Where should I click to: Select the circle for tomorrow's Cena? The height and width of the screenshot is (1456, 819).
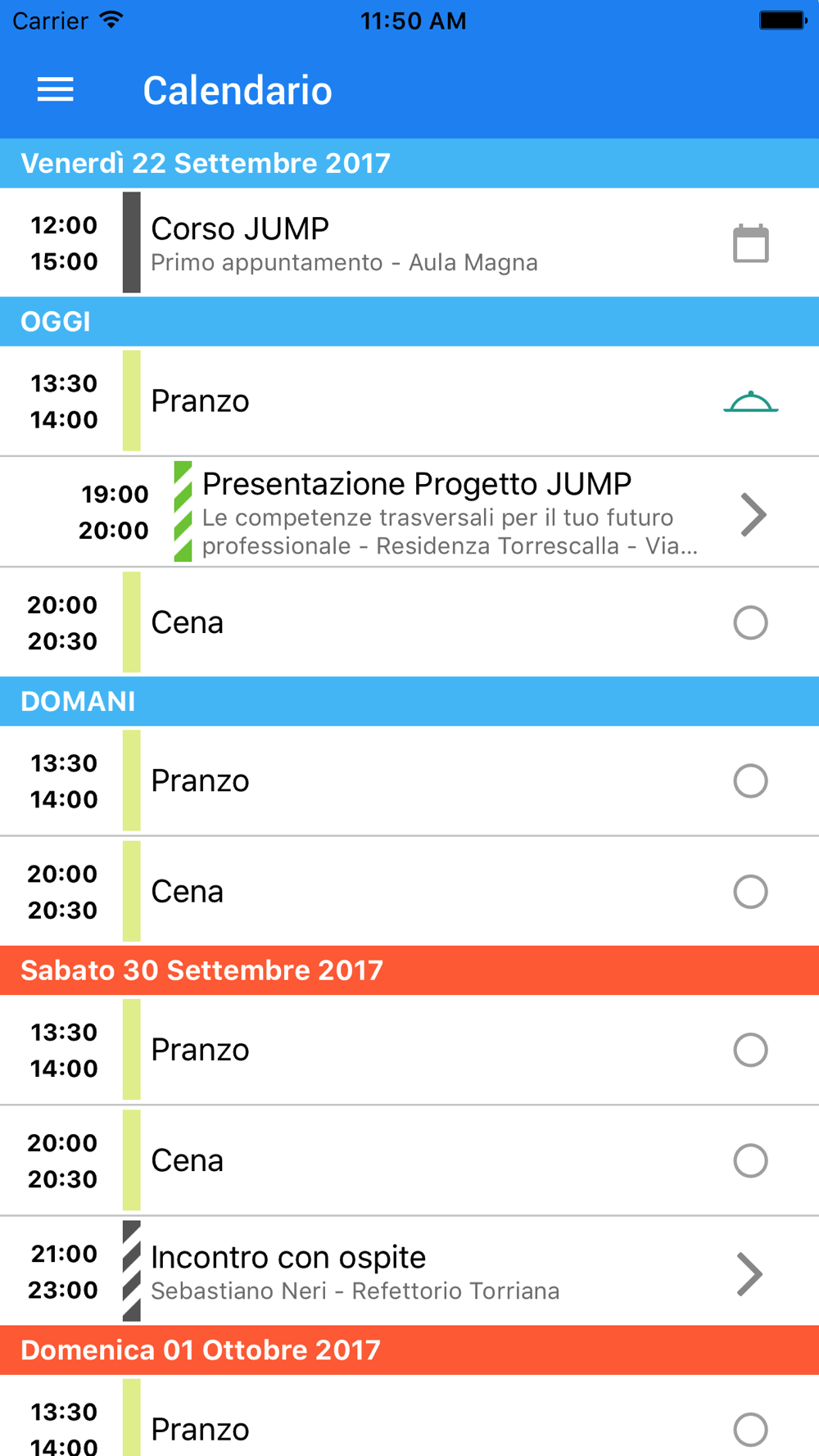pos(750,892)
